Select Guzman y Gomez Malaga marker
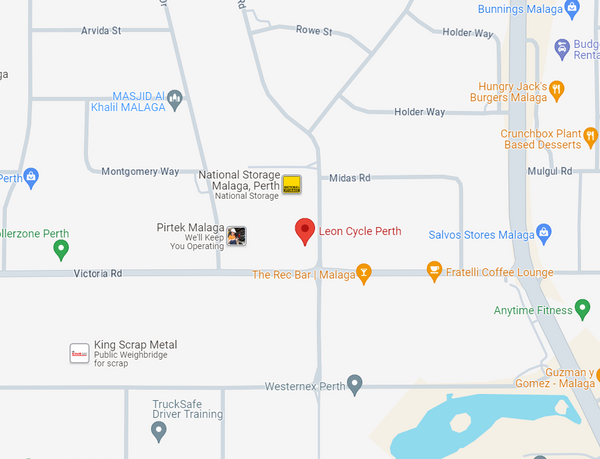The height and width of the screenshot is (459, 600). 596,375
